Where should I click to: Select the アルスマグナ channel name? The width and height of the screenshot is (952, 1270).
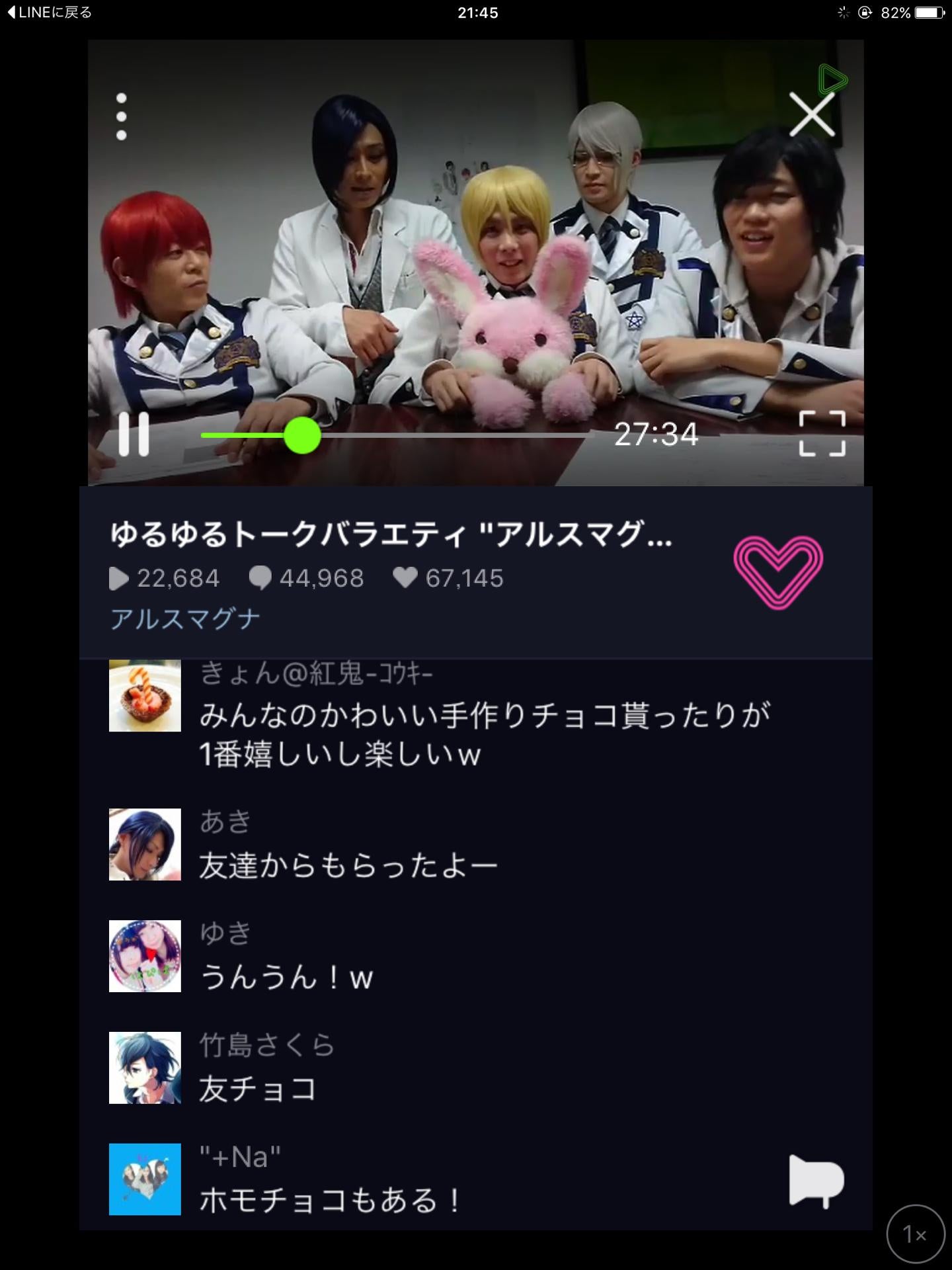(x=183, y=616)
